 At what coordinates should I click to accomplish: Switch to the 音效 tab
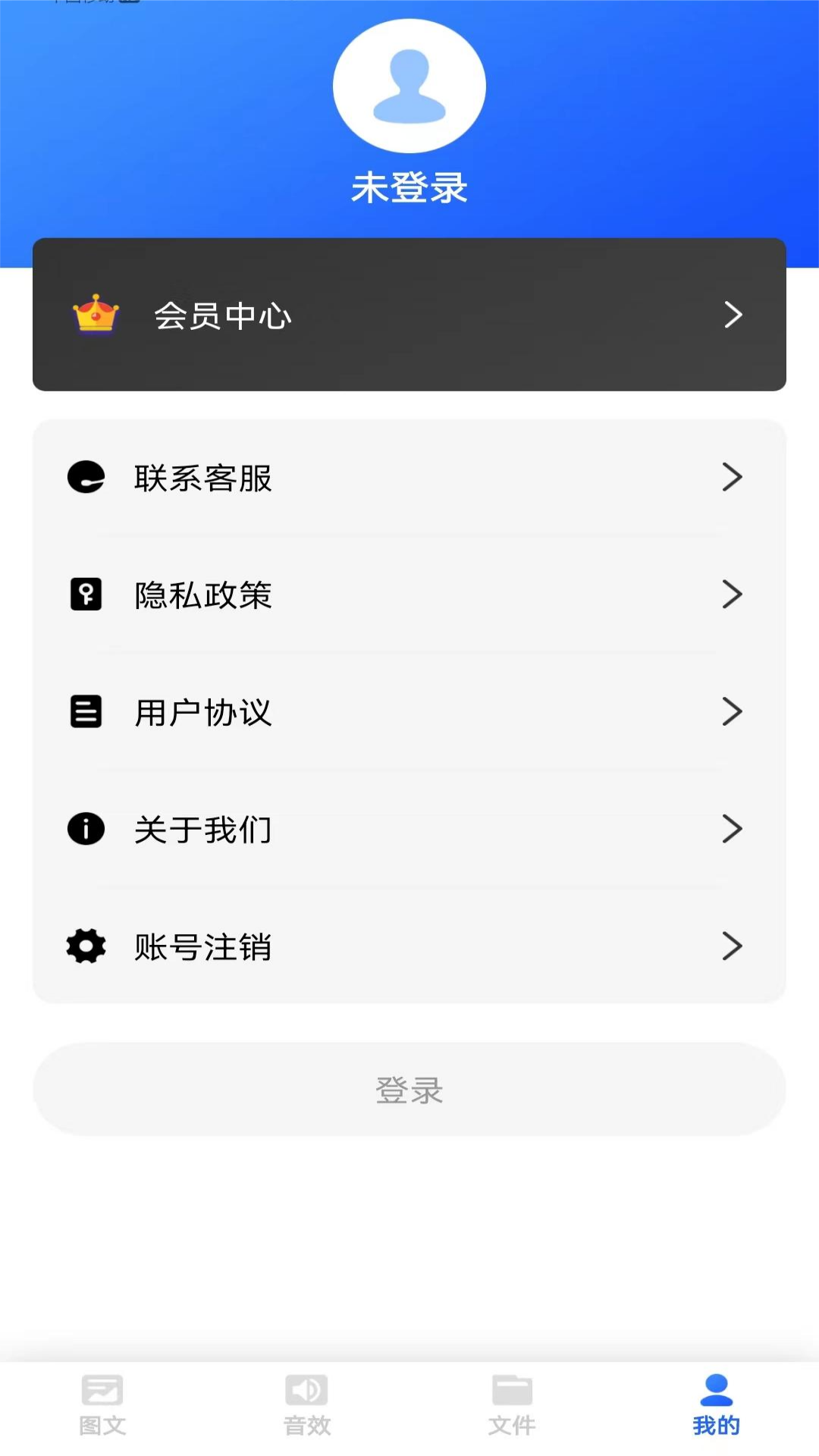(x=307, y=1407)
